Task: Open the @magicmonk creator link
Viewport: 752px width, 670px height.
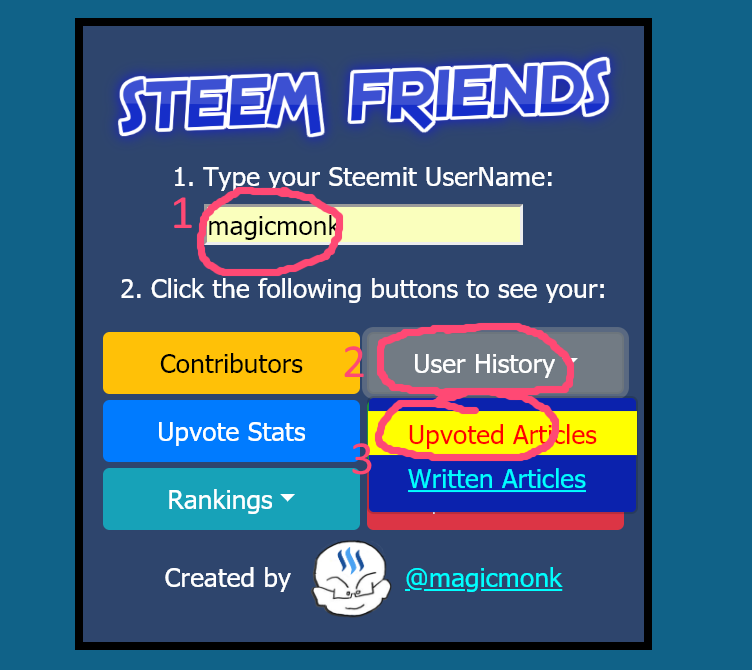Action: [483, 578]
